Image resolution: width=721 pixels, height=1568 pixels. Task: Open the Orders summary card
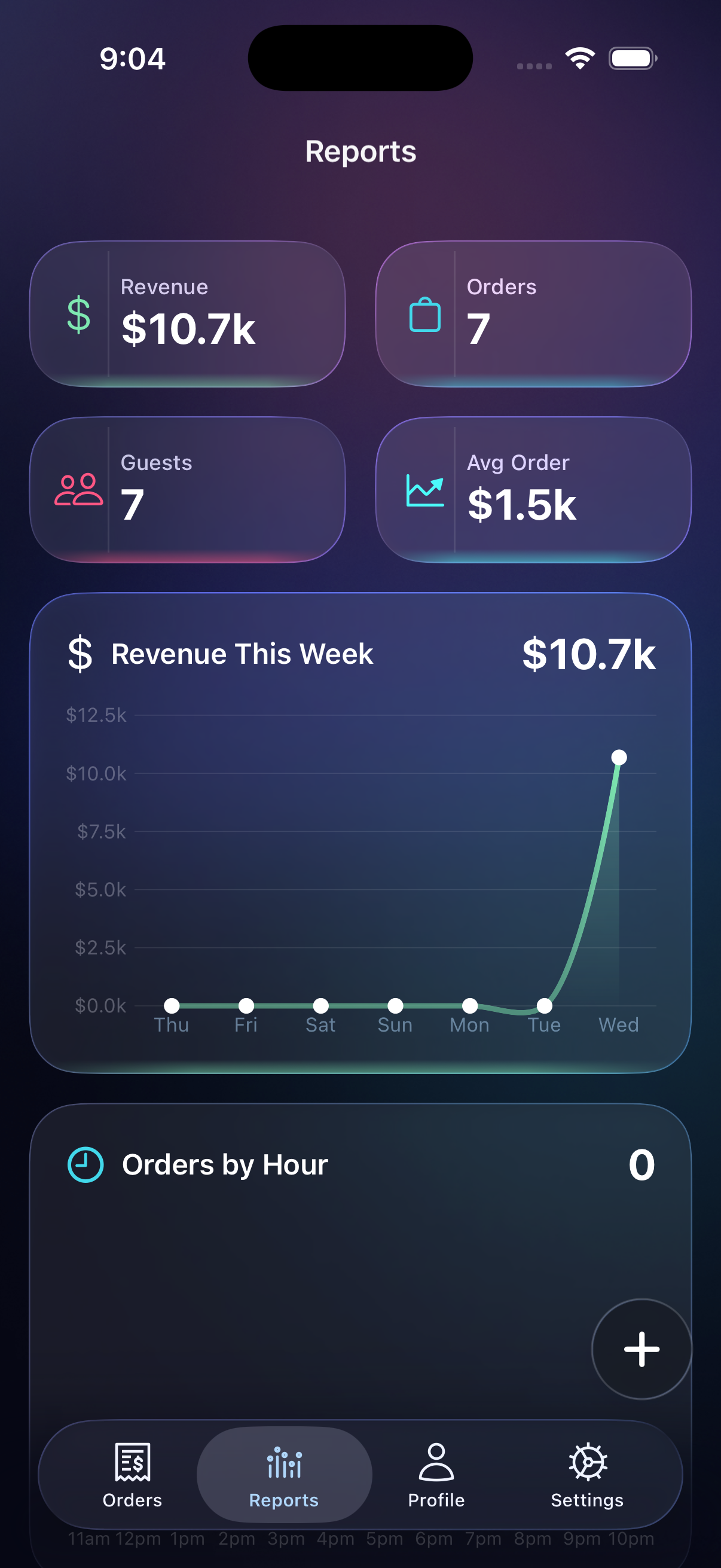(533, 314)
